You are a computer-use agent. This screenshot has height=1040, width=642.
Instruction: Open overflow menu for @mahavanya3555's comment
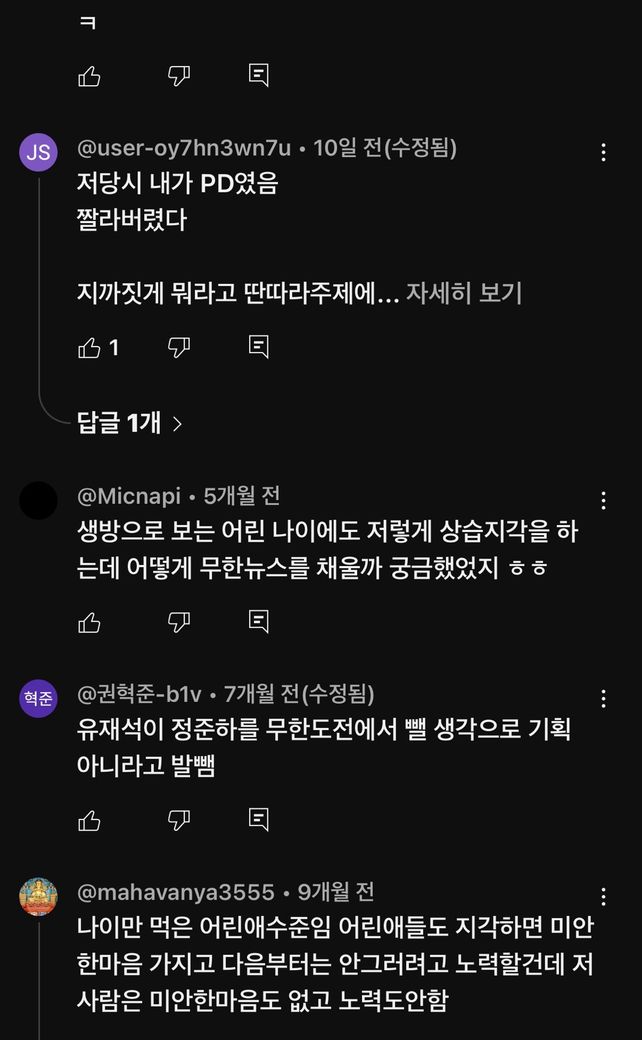(x=603, y=896)
